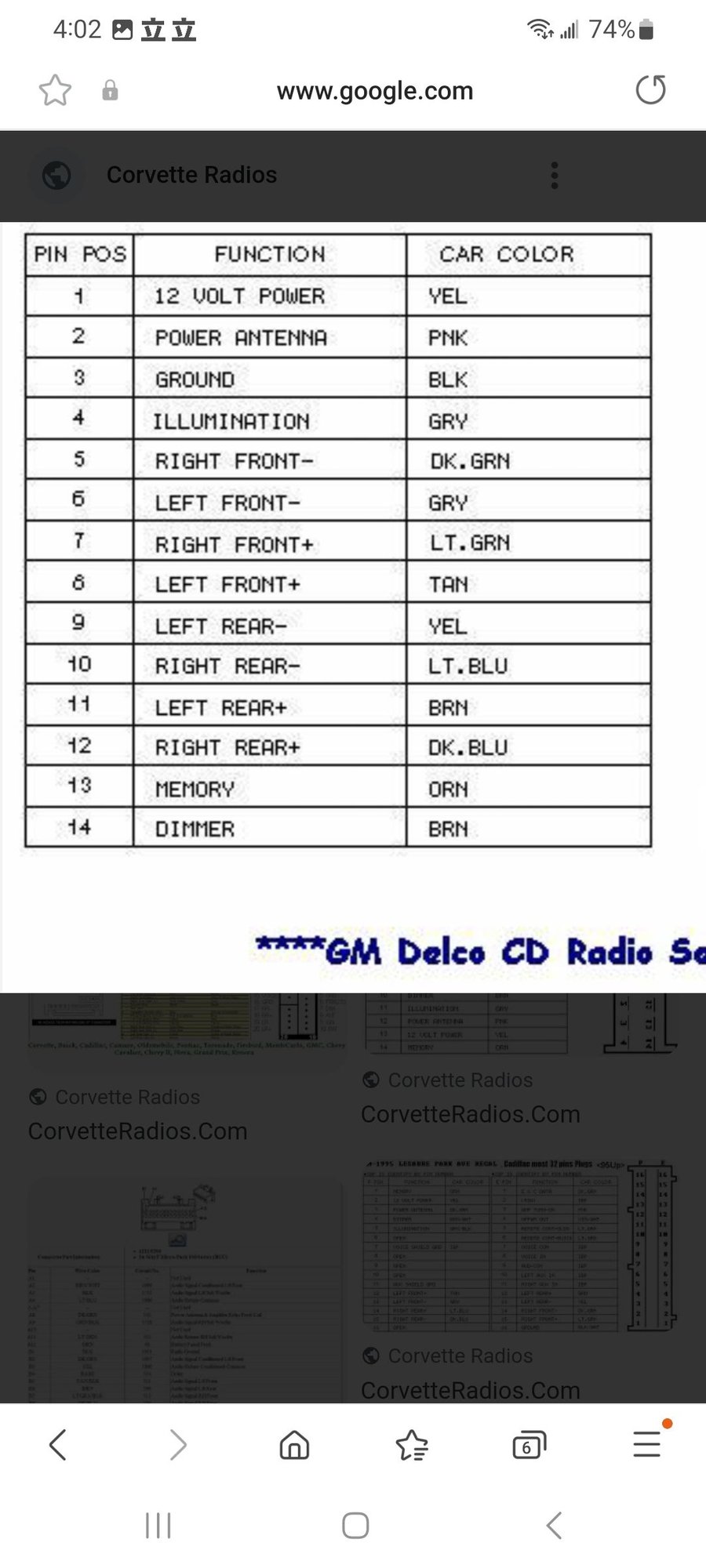Image resolution: width=706 pixels, height=1568 pixels.
Task: Tap the www.google.com address bar
Action: pyautogui.click(x=375, y=91)
